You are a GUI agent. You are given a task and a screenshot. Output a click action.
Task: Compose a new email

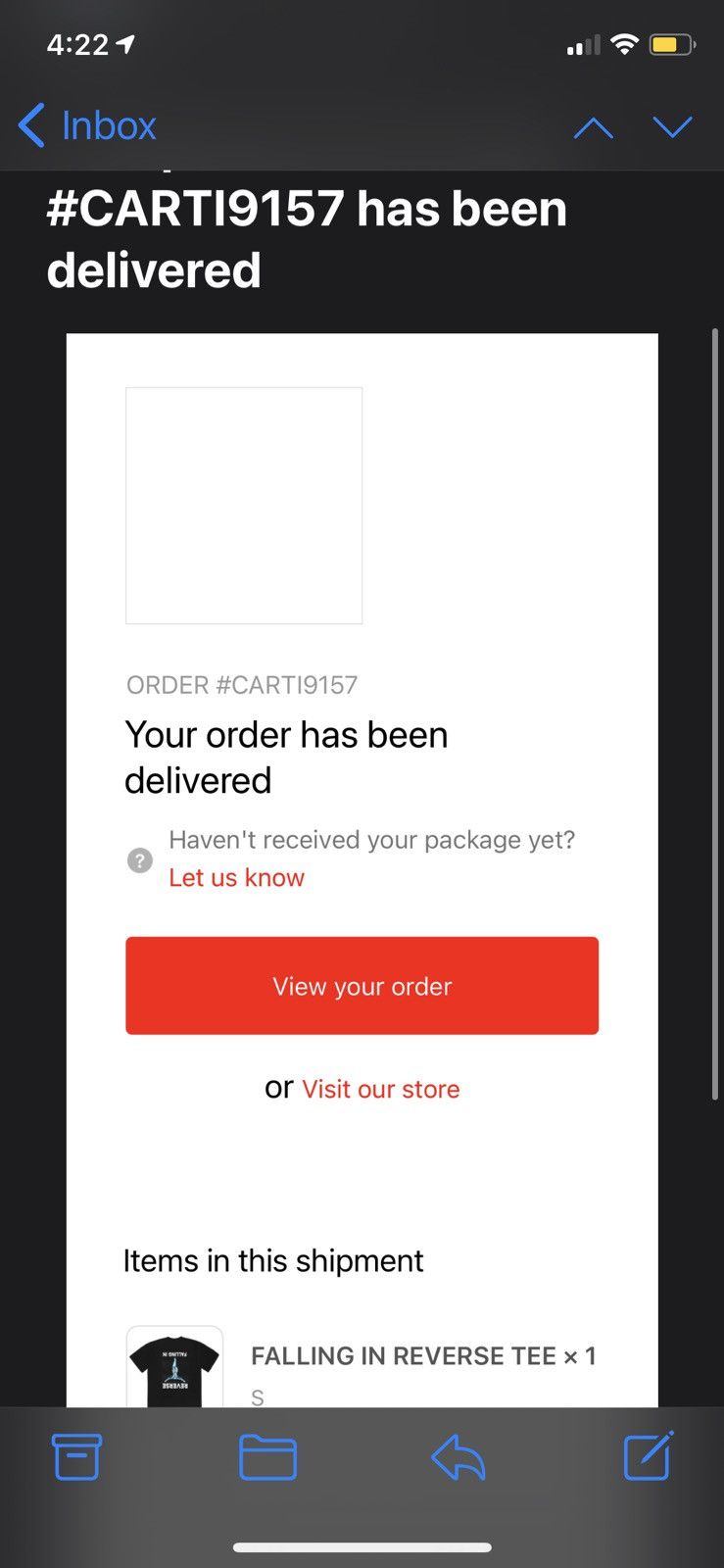pos(649,1455)
